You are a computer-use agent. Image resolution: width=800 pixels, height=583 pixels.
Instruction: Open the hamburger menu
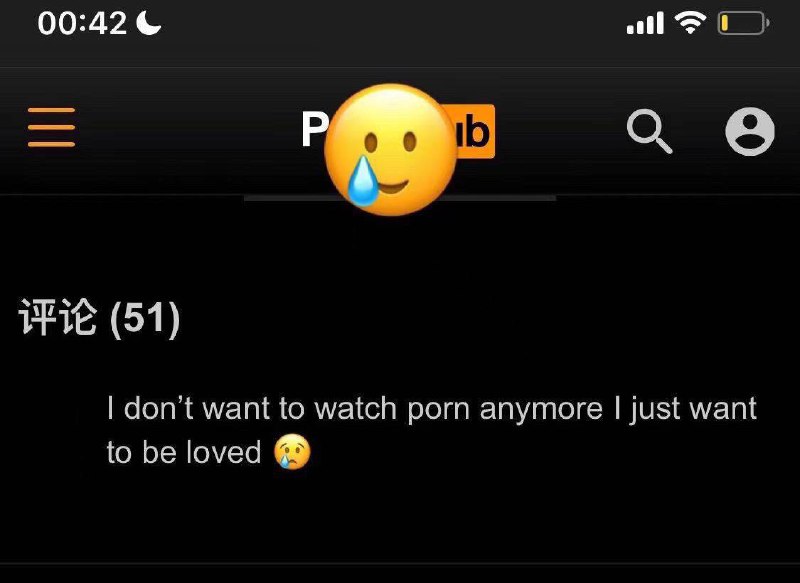[x=51, y=129]
